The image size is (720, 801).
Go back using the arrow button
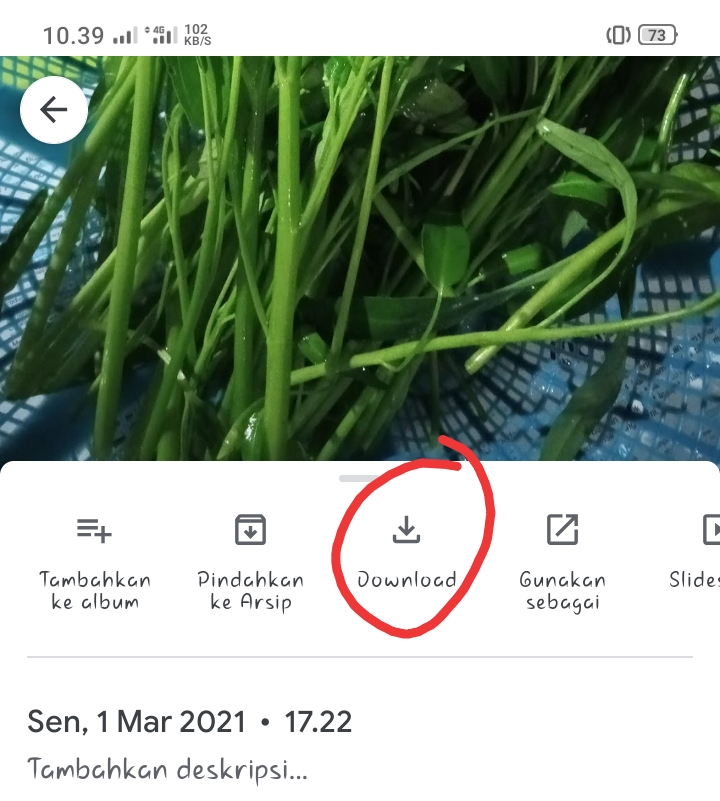pyautogui.click(x=53, y=110)
